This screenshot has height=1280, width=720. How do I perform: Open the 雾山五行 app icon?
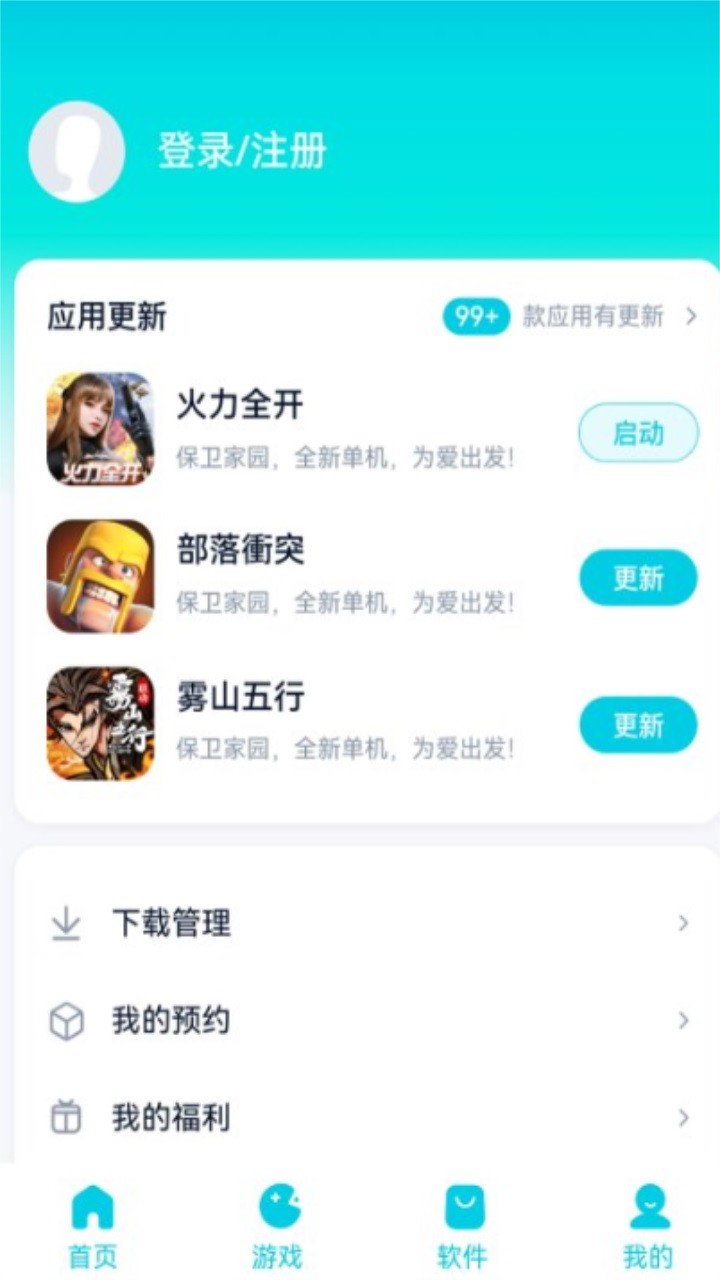(100, 723)
